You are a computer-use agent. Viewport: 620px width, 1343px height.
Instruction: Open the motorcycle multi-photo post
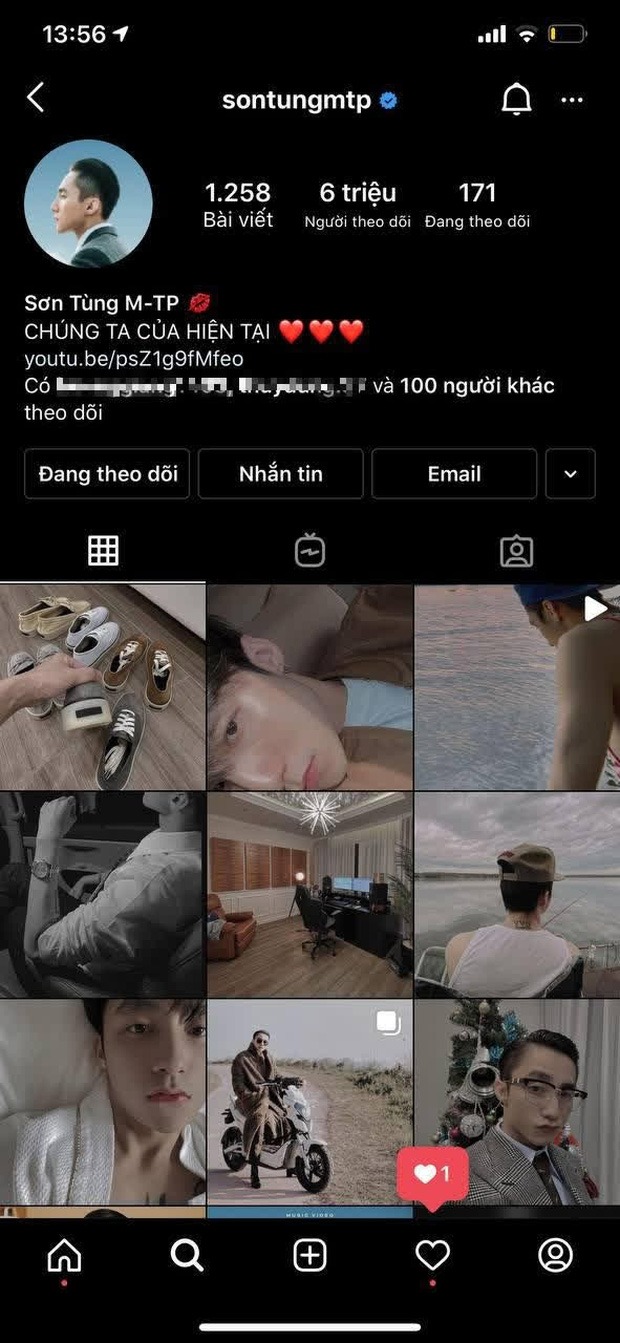point(310,1100)
